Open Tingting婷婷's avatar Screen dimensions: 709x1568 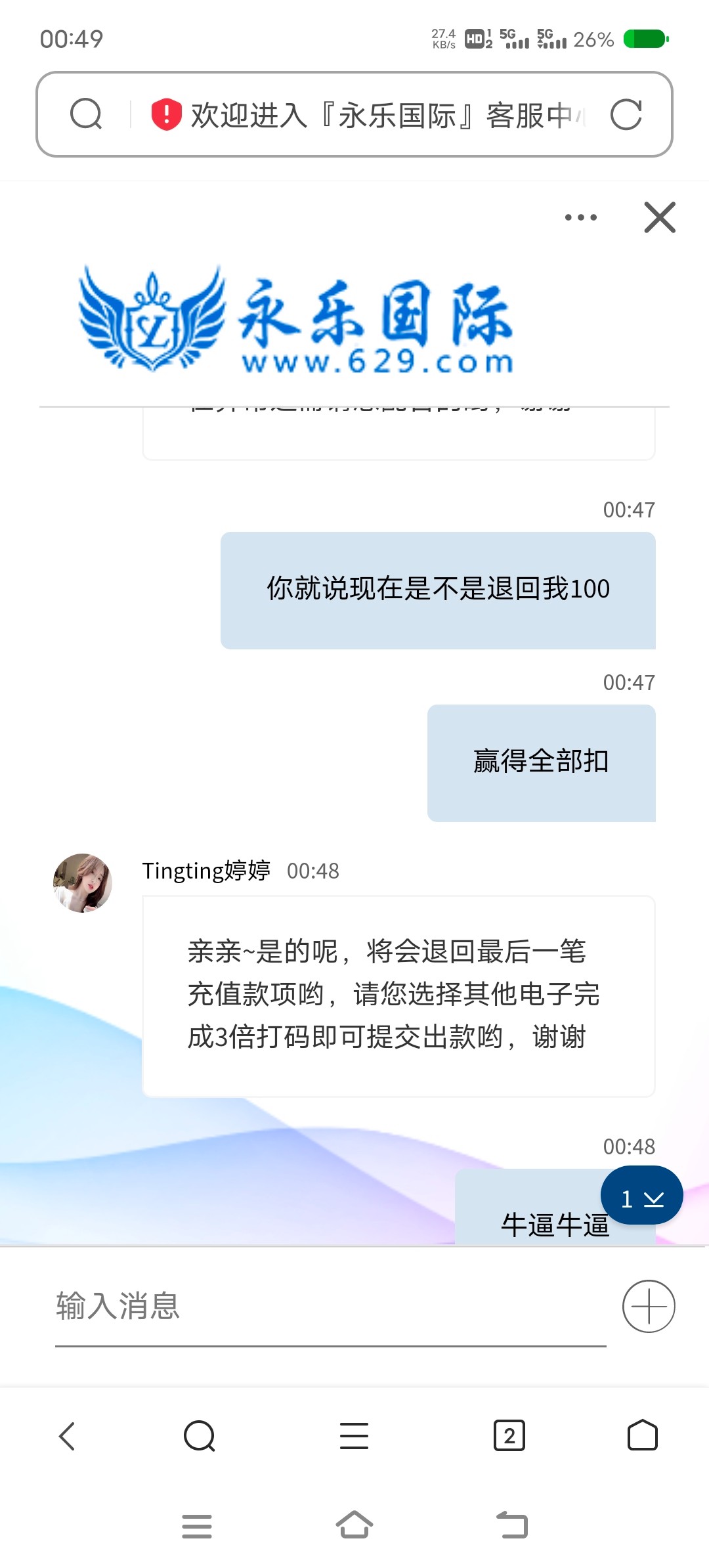click(83, 882)
